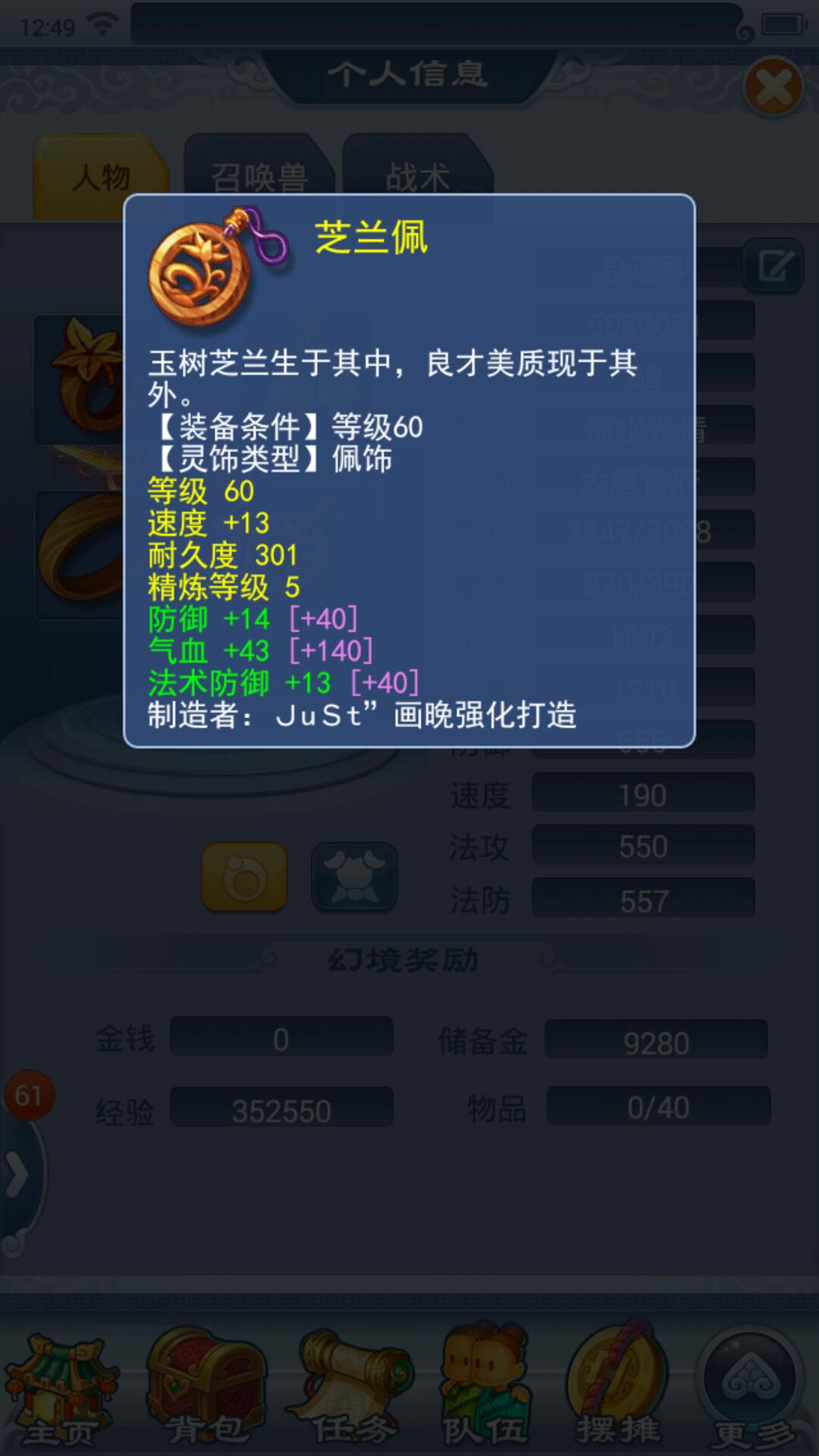This screenshot has height=1456, width=819.
Task: Switch to the 战术 tab
Action: click(417, 178)
